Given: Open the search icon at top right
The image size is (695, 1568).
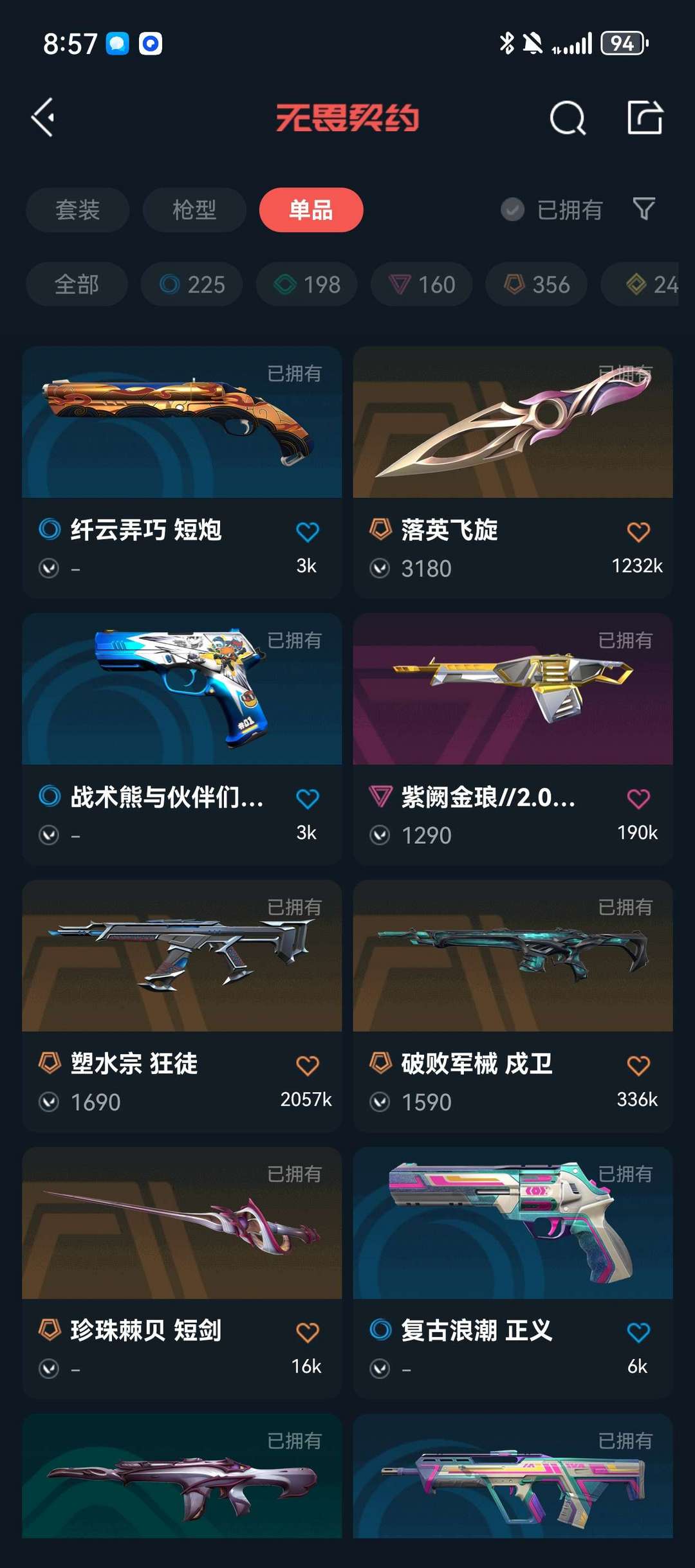Looking at the screenshot, I should click(566, 118).
